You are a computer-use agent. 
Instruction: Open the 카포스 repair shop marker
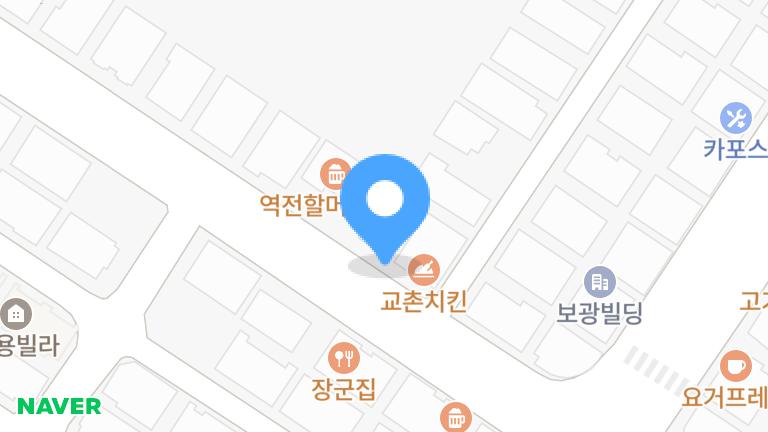737,118
